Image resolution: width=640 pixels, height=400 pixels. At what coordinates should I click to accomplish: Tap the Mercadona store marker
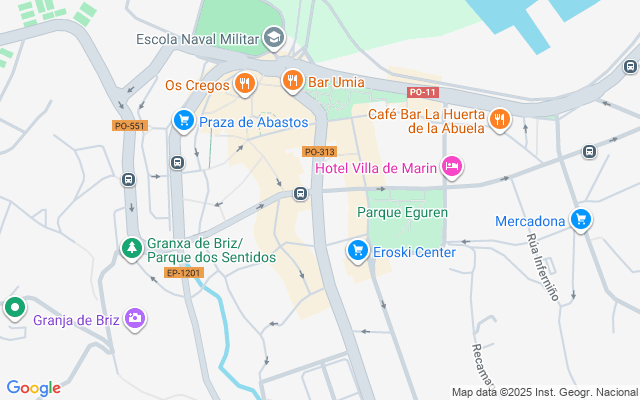click(x=581, y=220)
